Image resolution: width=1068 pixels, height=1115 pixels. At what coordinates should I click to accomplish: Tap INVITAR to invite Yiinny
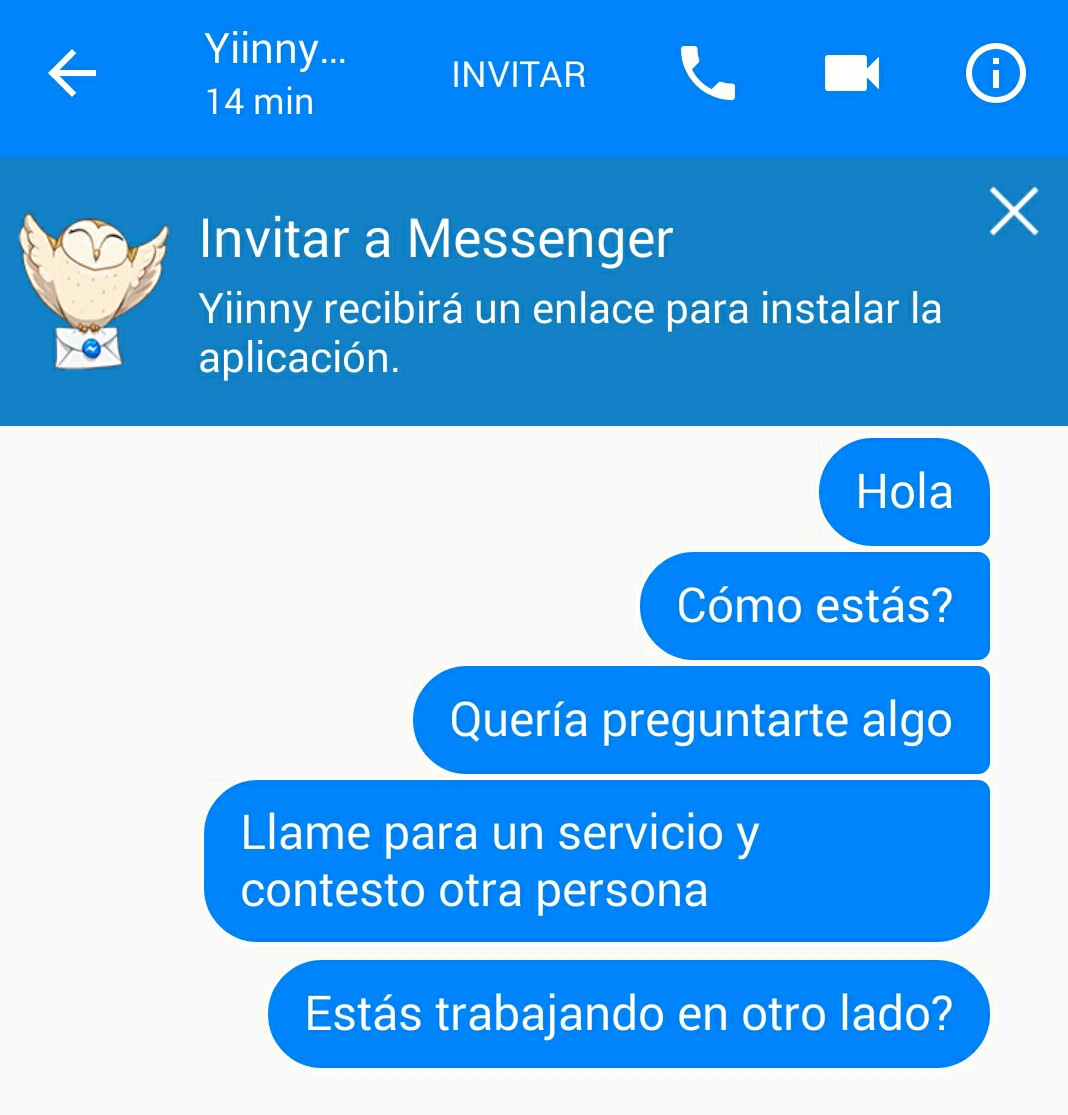point(518,75)
